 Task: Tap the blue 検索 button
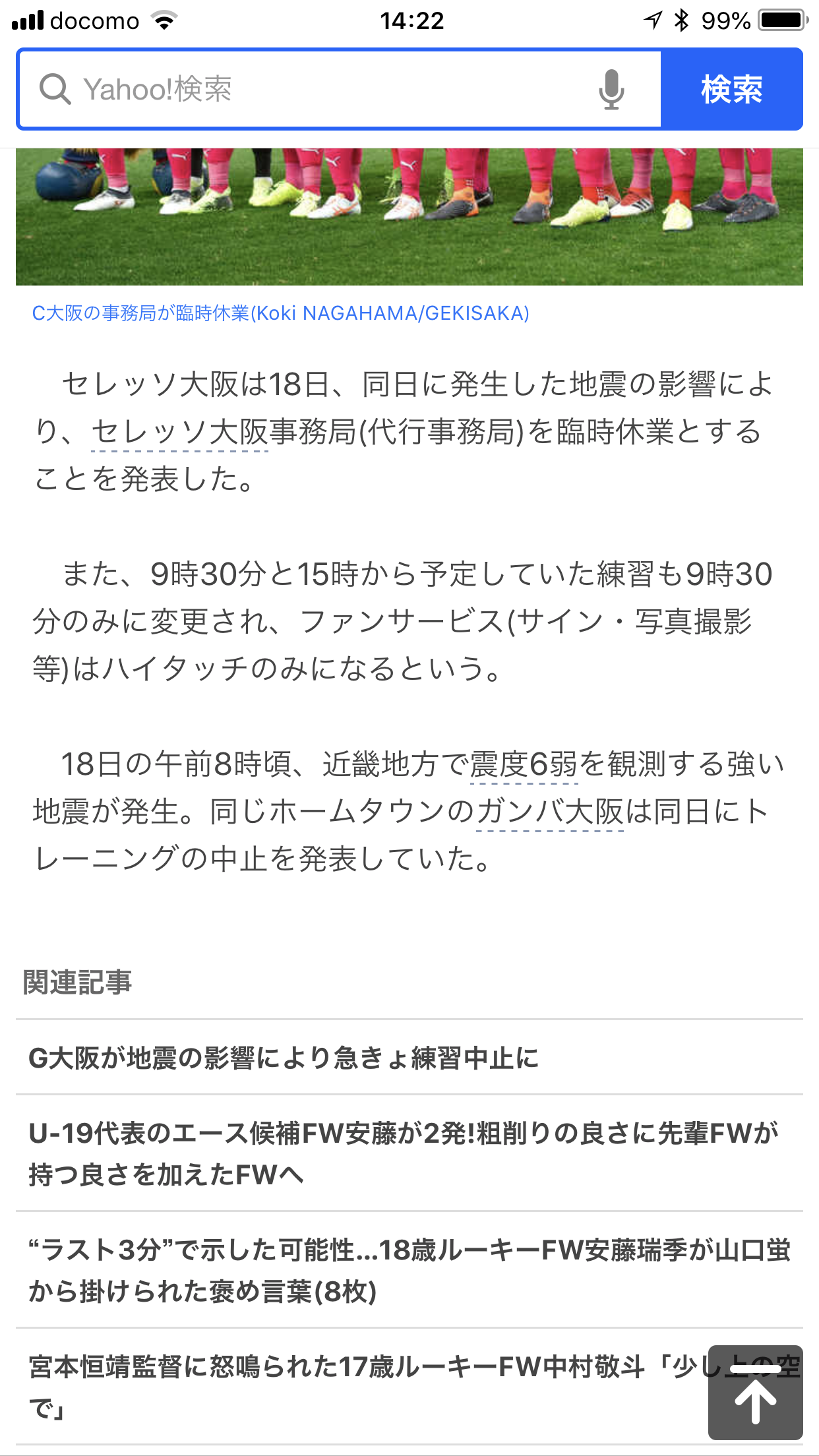[x=732, y=89]
